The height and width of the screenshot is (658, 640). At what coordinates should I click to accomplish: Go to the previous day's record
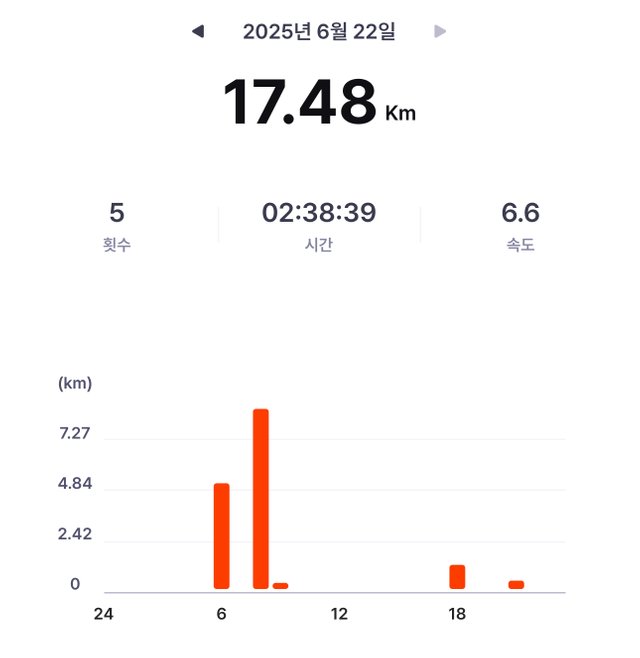pos(198,32)
